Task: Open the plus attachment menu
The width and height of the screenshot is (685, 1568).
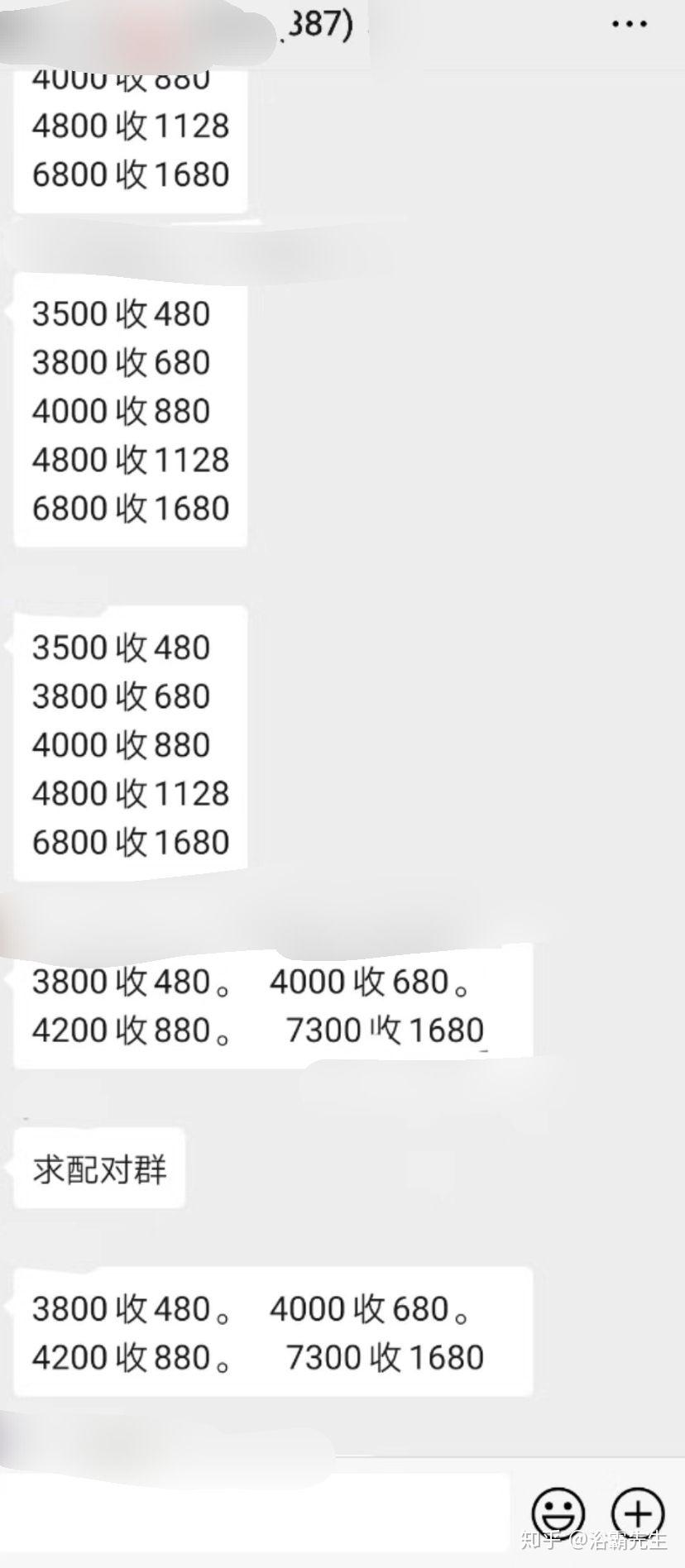Action: 638,1512
